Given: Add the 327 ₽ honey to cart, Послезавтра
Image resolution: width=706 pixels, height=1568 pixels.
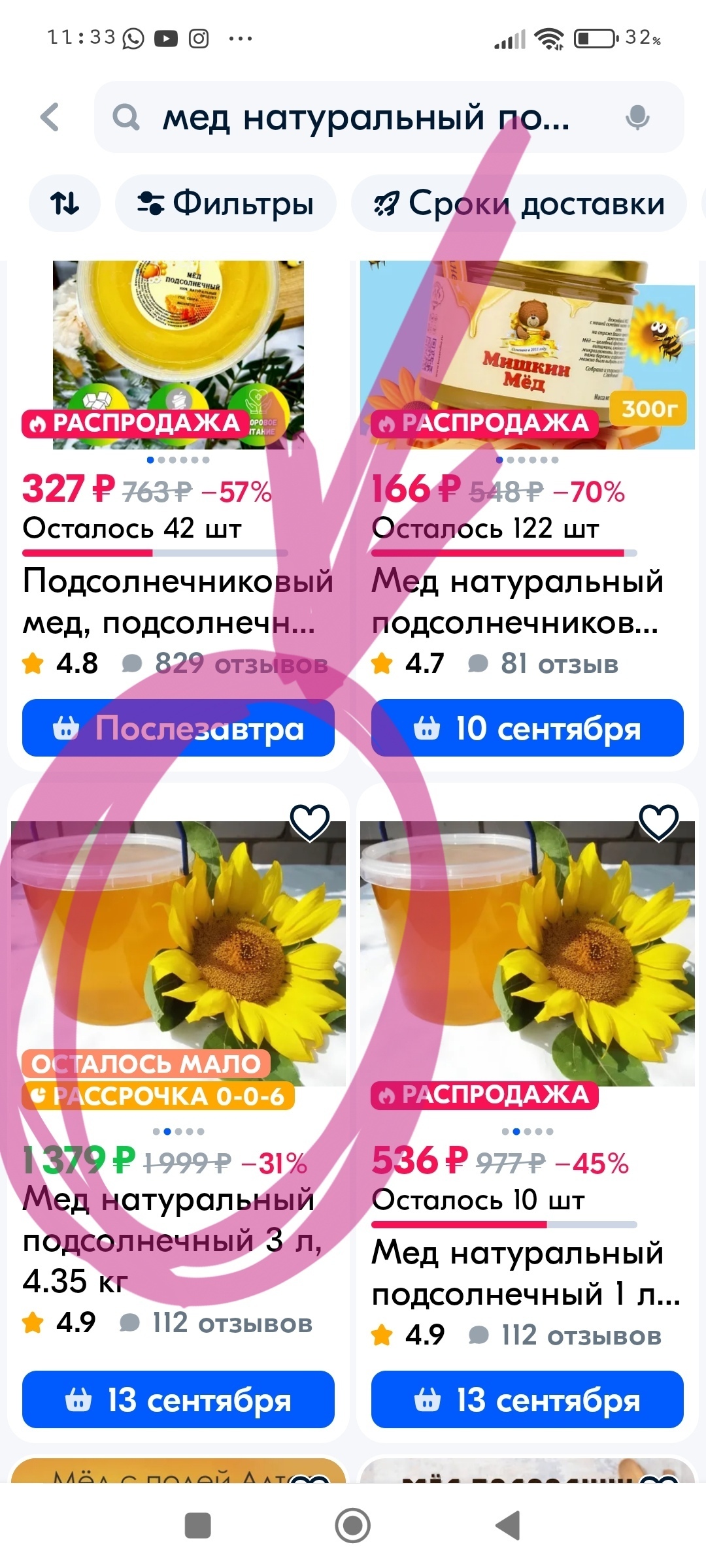Looking at the screenshot, I should pos(178,728).
